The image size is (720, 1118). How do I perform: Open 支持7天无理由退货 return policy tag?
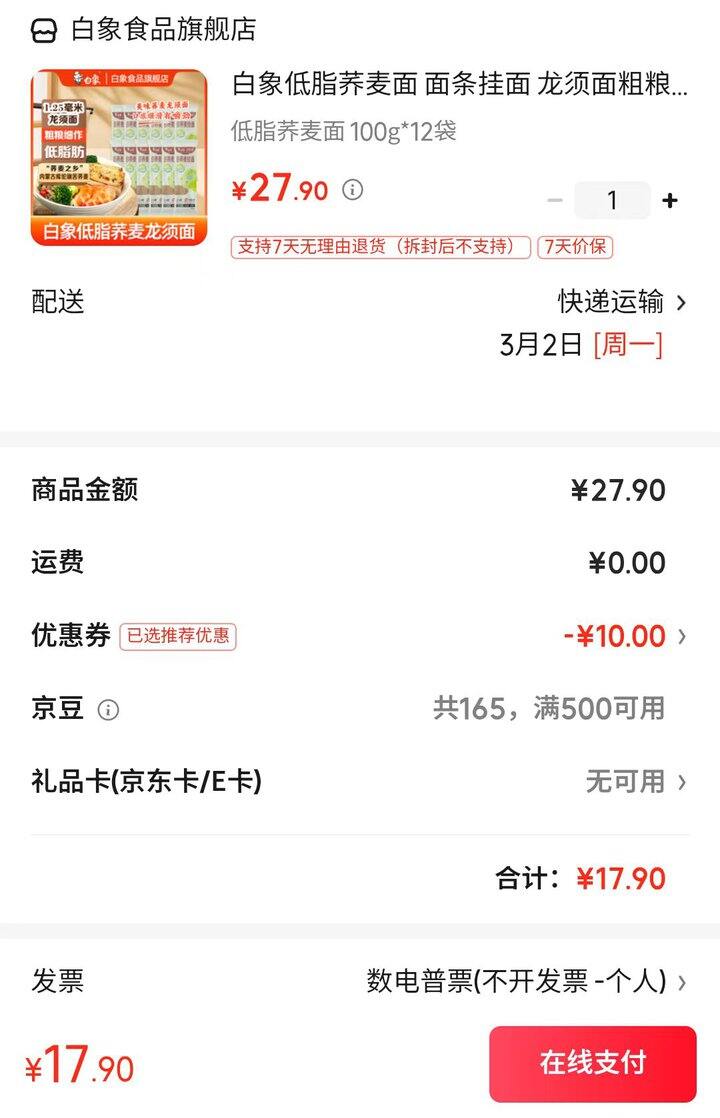381,247
